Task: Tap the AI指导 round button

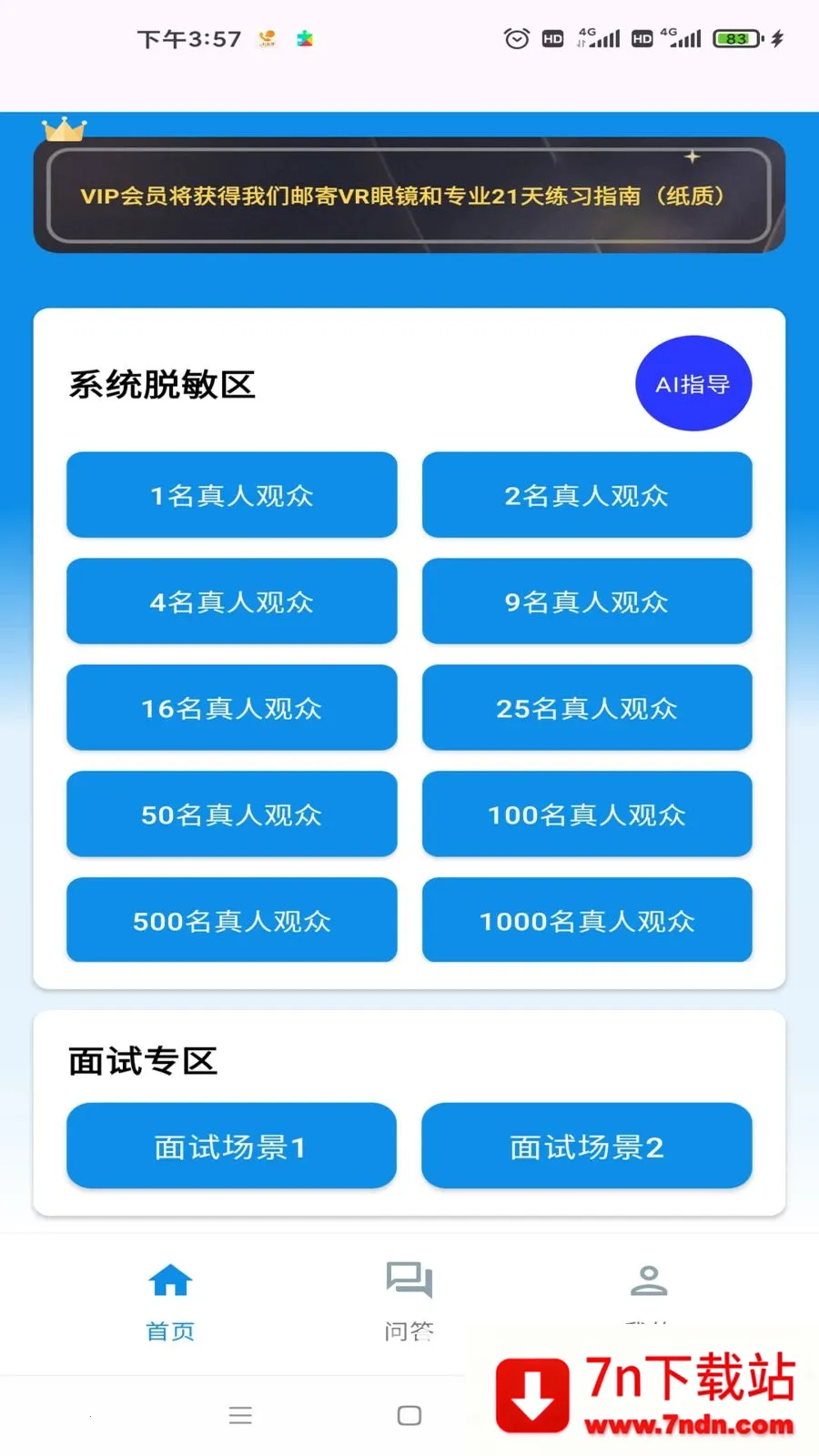Action: coord(693,383)
